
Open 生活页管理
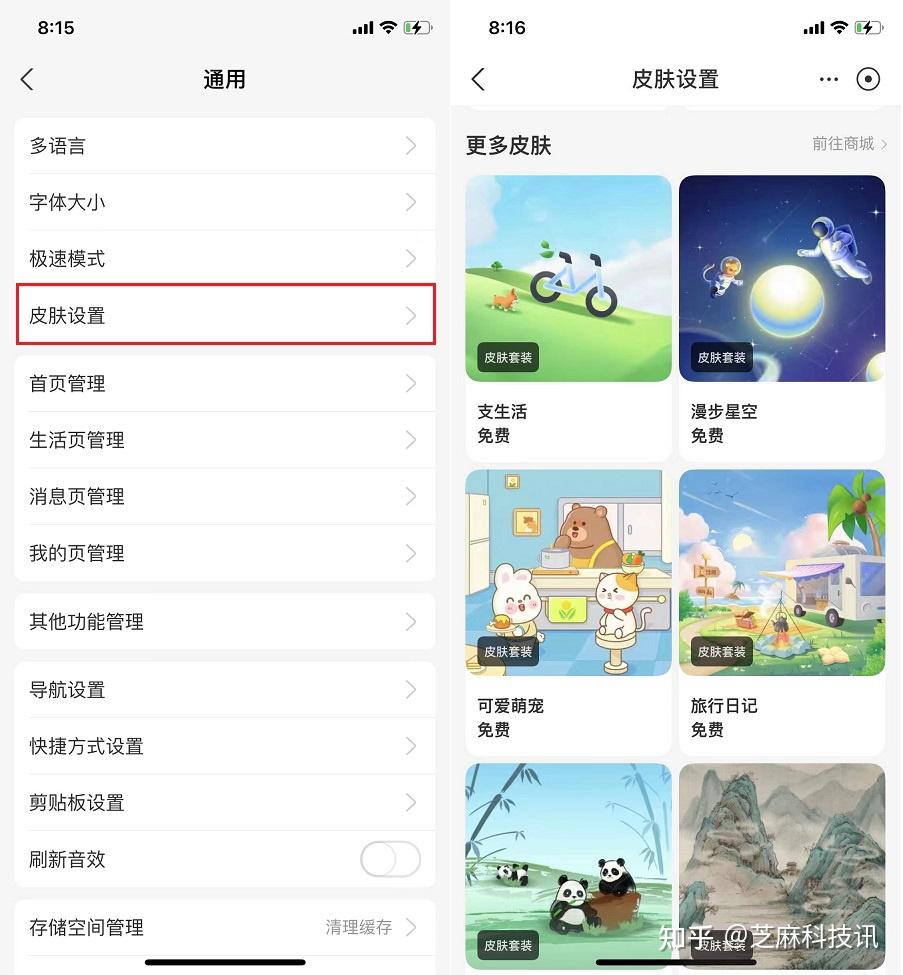(224, 440)
